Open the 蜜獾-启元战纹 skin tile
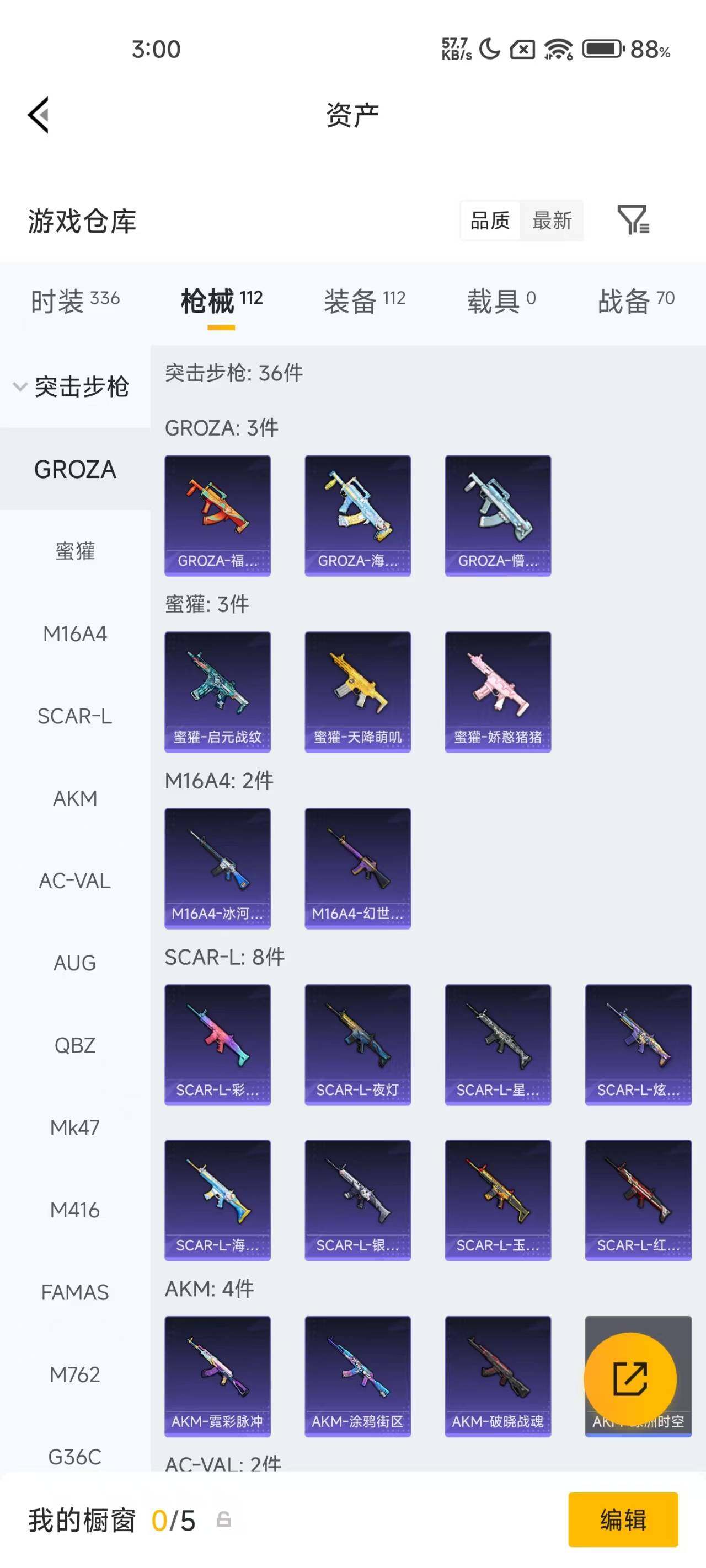706x1568 pixels. click(x=217, y=691)
